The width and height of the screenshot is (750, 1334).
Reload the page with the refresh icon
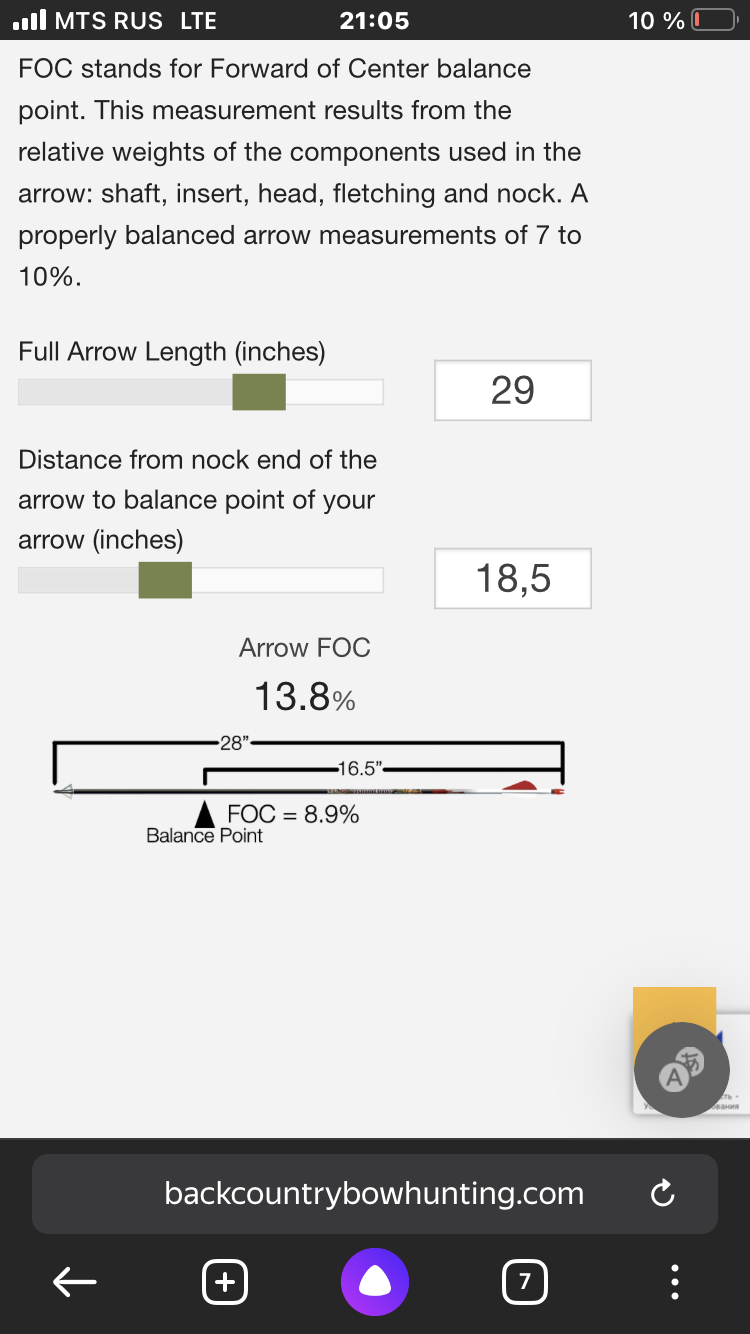[662, 1193]
